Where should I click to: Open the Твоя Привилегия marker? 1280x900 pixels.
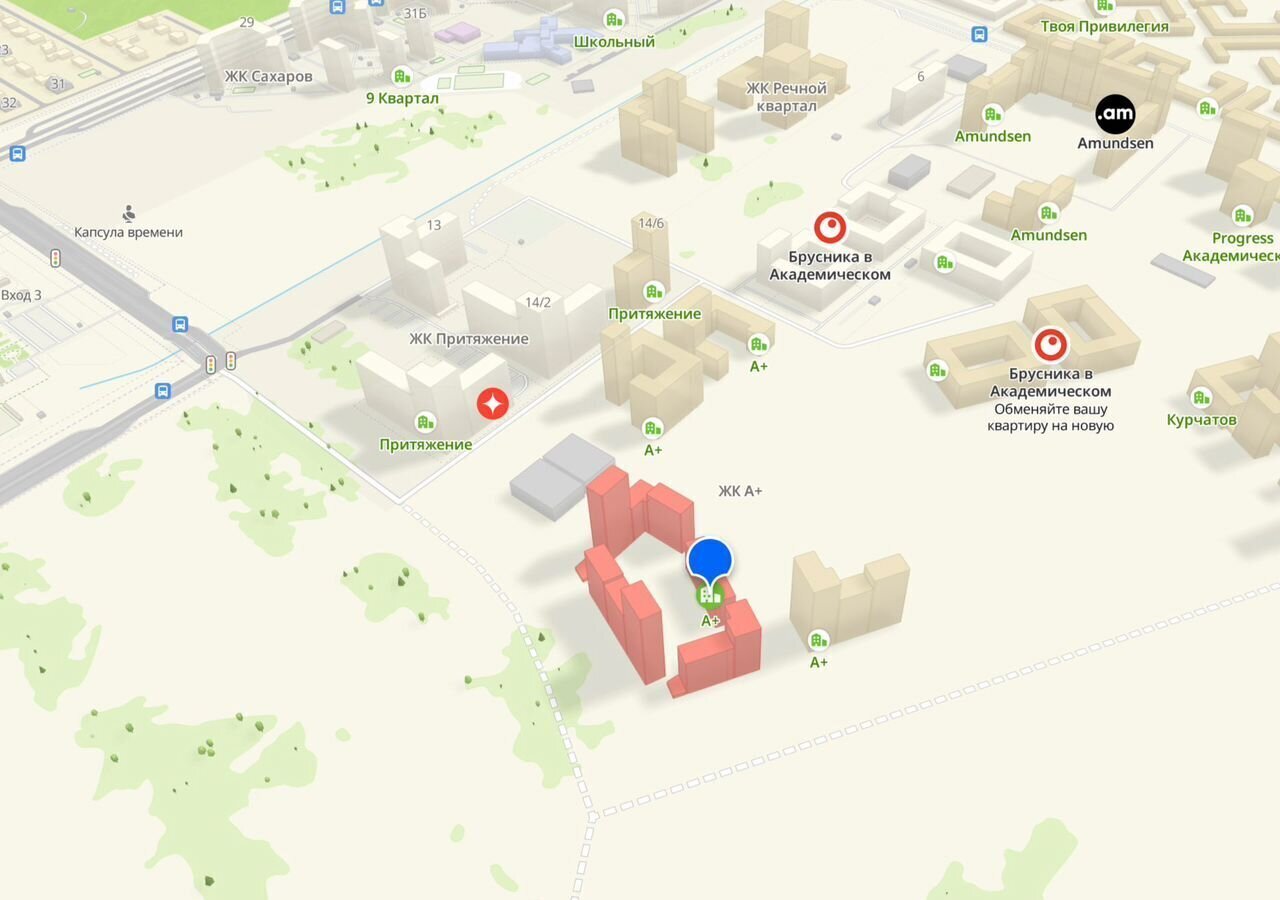[1104, 6]
